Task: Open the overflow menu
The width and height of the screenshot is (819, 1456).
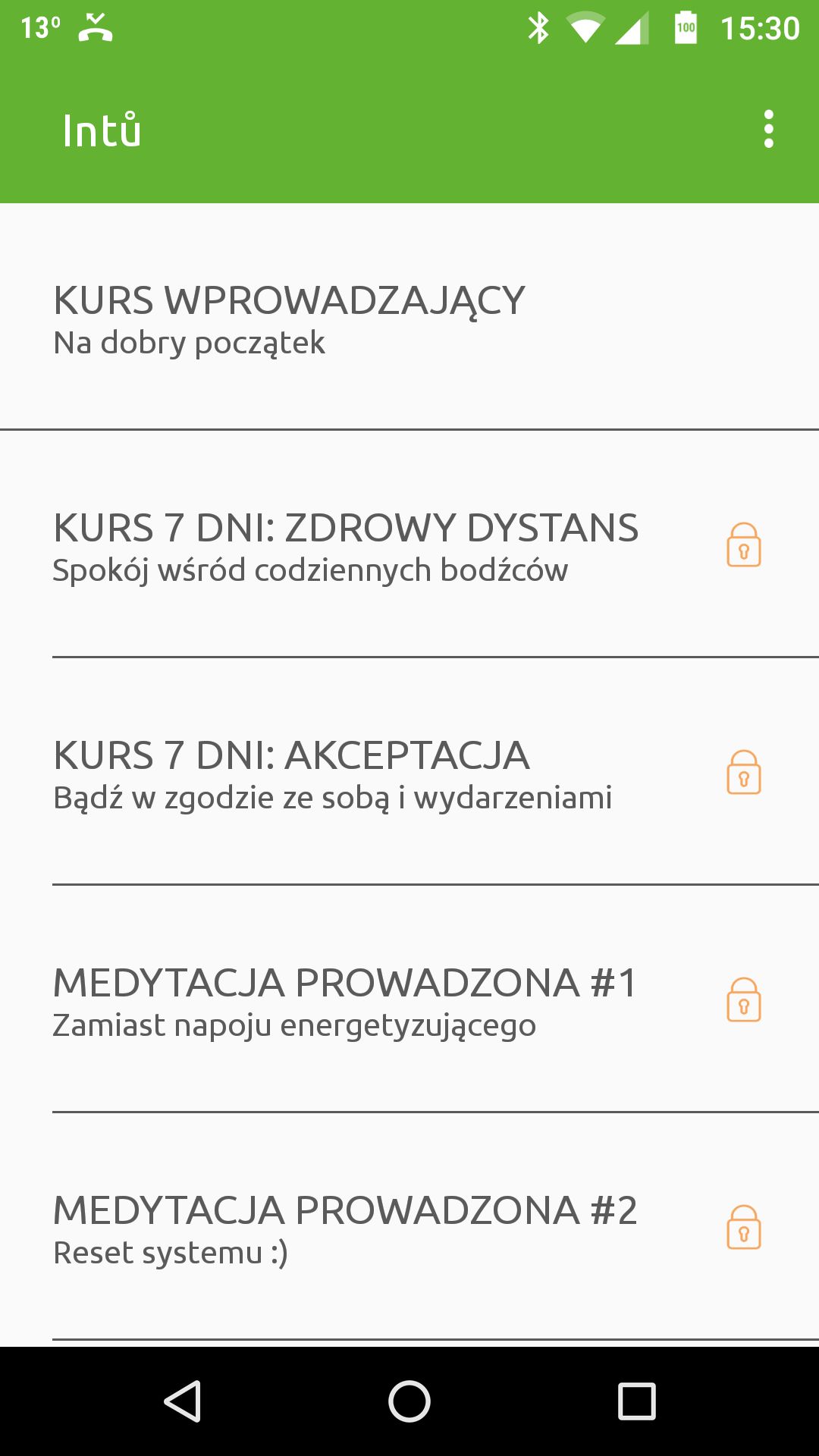Action: 768,129
